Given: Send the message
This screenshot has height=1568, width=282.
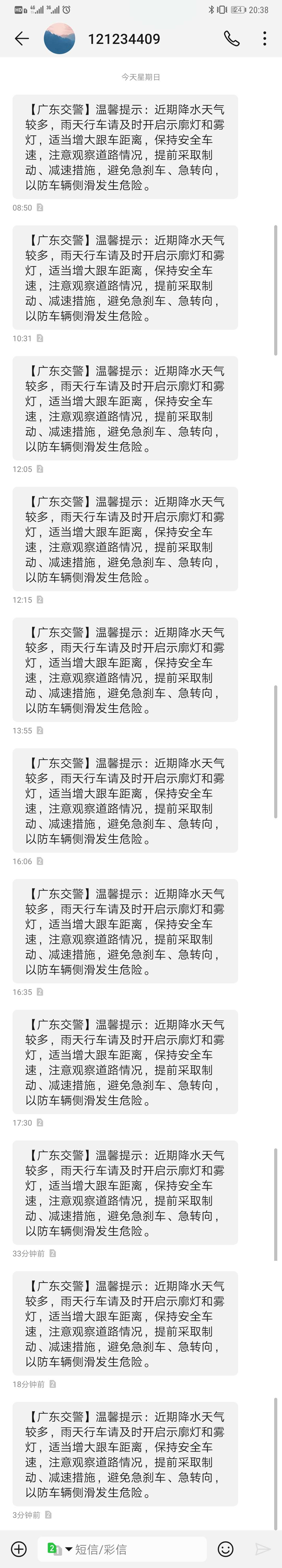Looking at the screenshot, I should [x=263, y=1549].
